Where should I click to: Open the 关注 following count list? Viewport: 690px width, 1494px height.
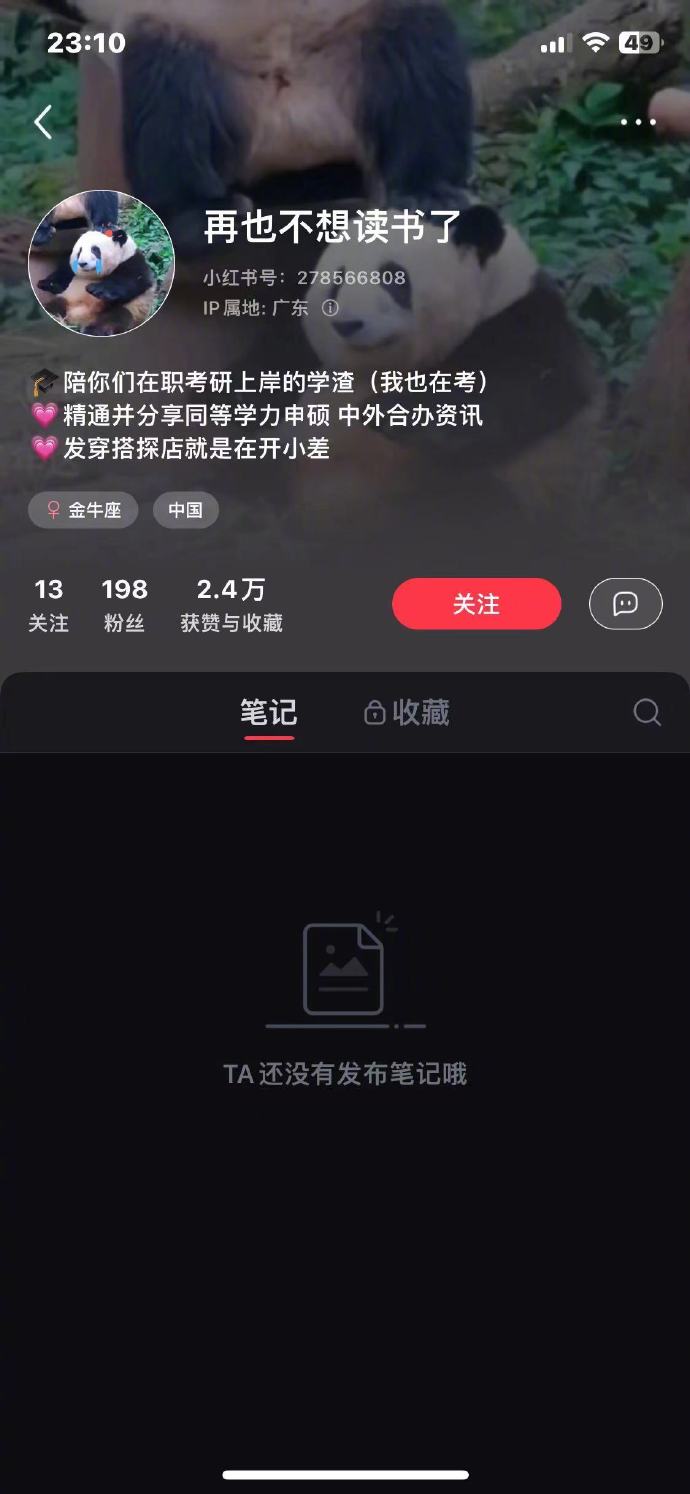[x=48, y=605]
